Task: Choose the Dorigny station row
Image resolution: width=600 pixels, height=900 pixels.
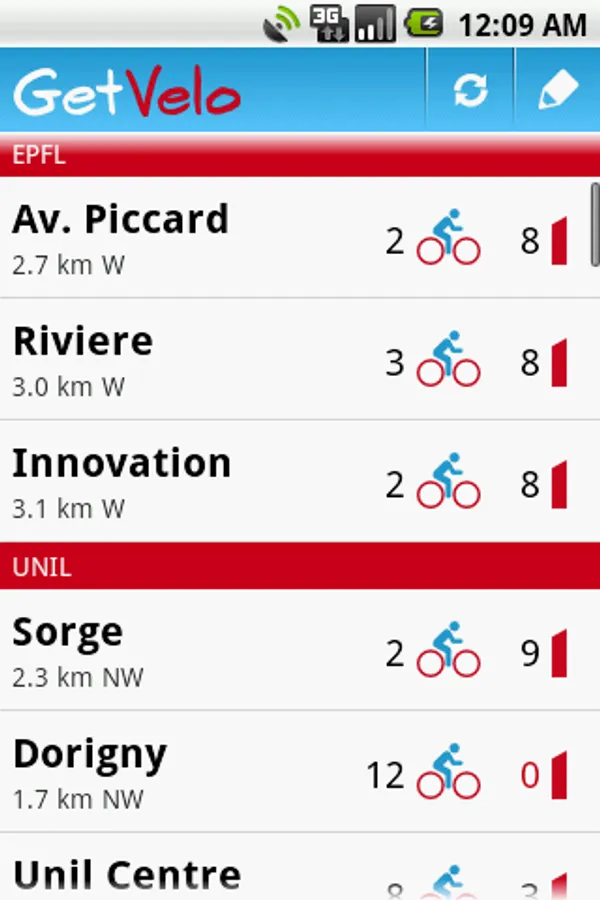Action: 290,772
